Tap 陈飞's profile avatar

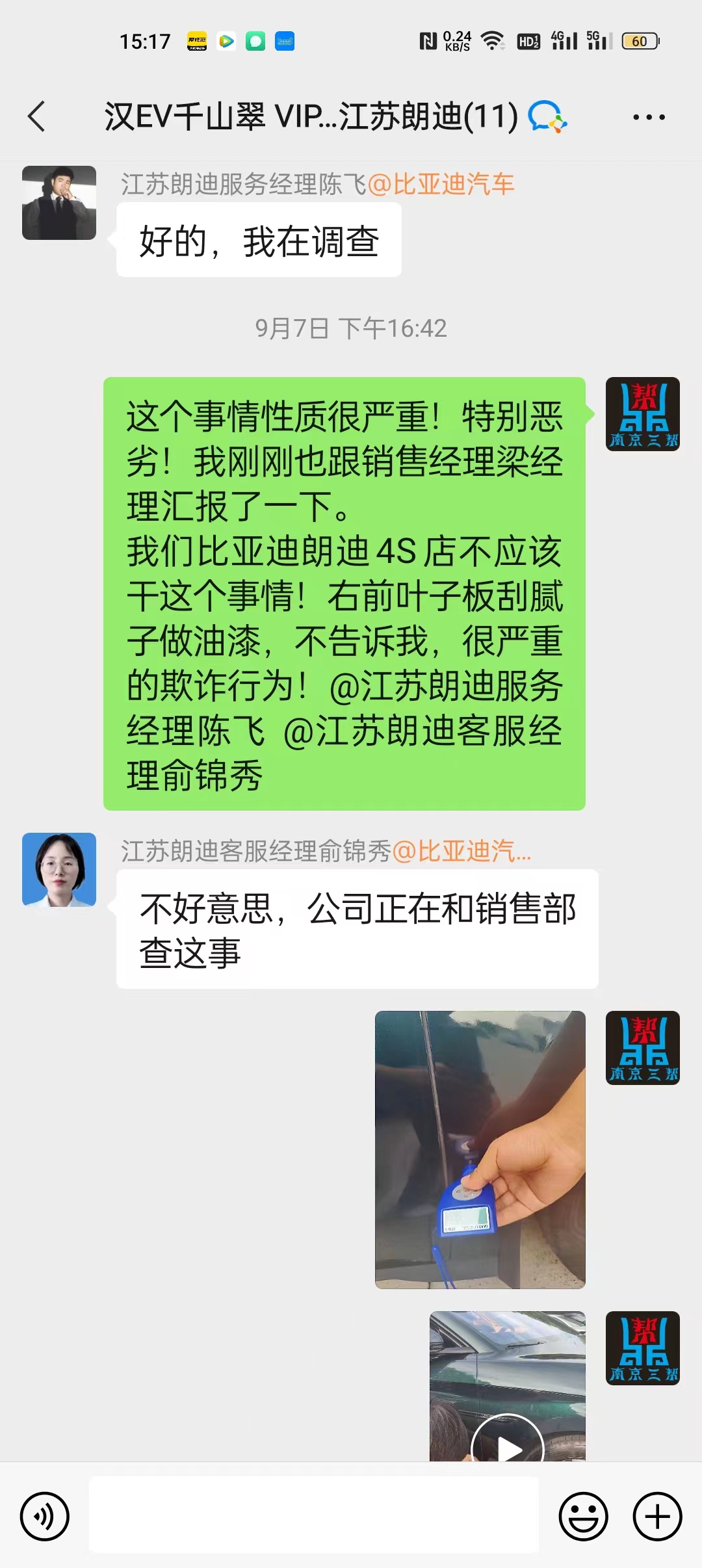59,203
